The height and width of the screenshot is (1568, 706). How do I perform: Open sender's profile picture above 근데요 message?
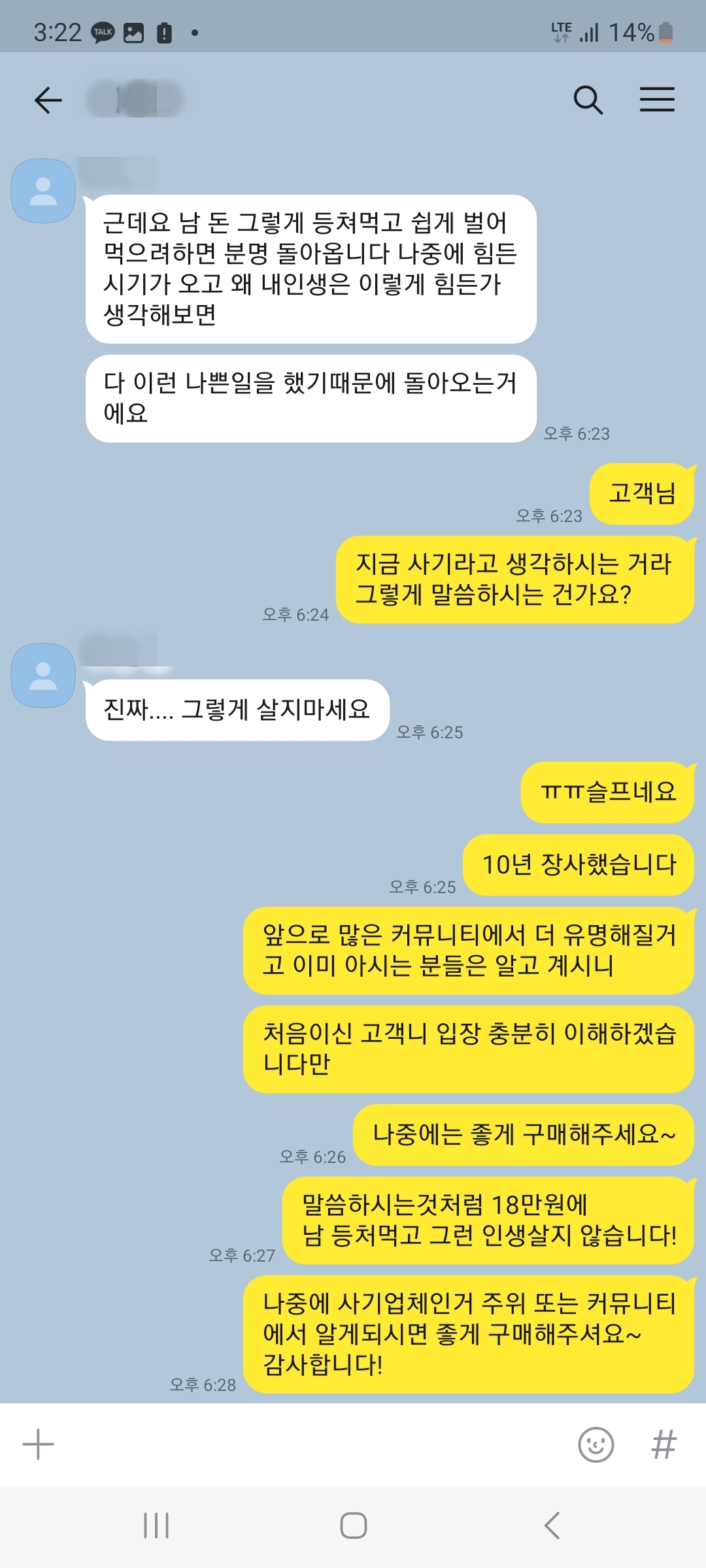click(x=43, y=191)
